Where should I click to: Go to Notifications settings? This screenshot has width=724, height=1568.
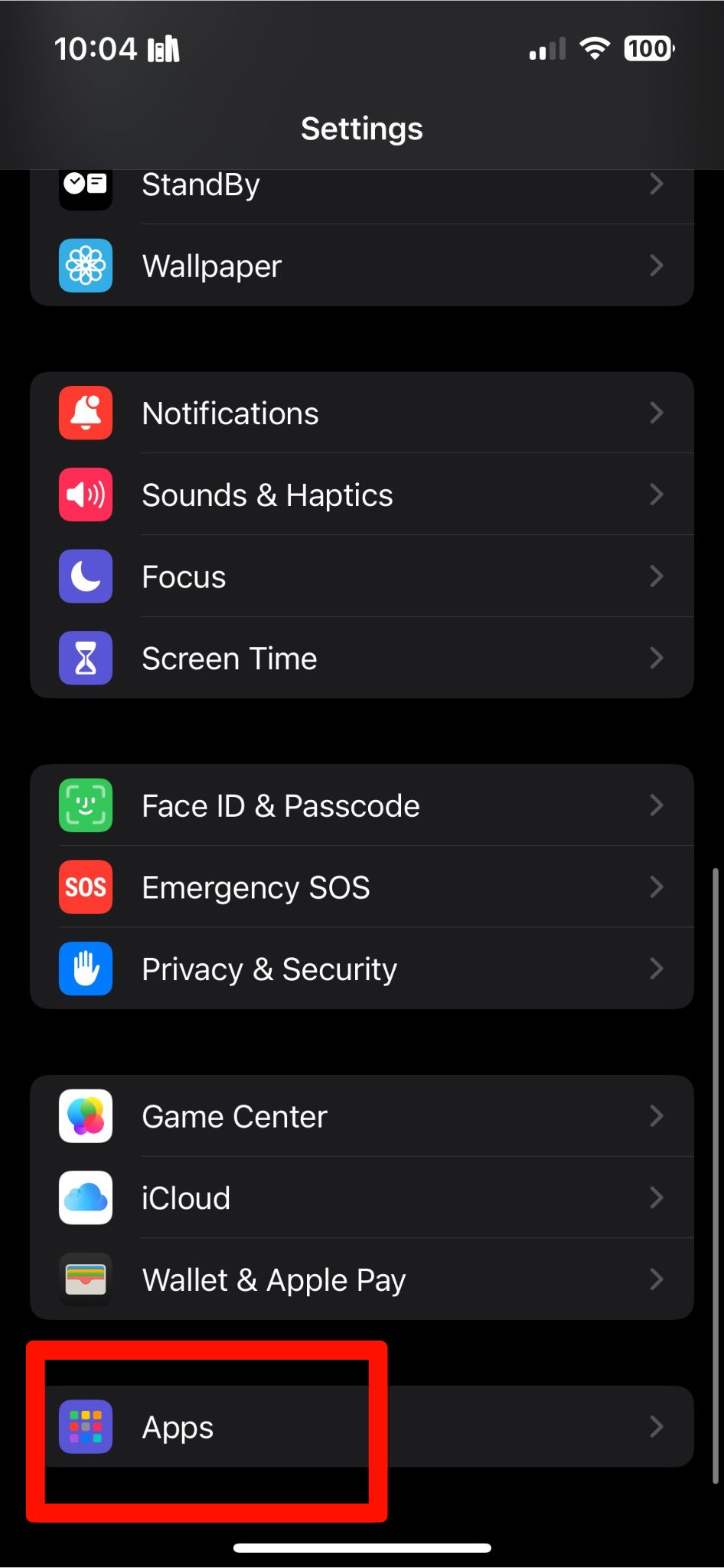click(361, 413)
